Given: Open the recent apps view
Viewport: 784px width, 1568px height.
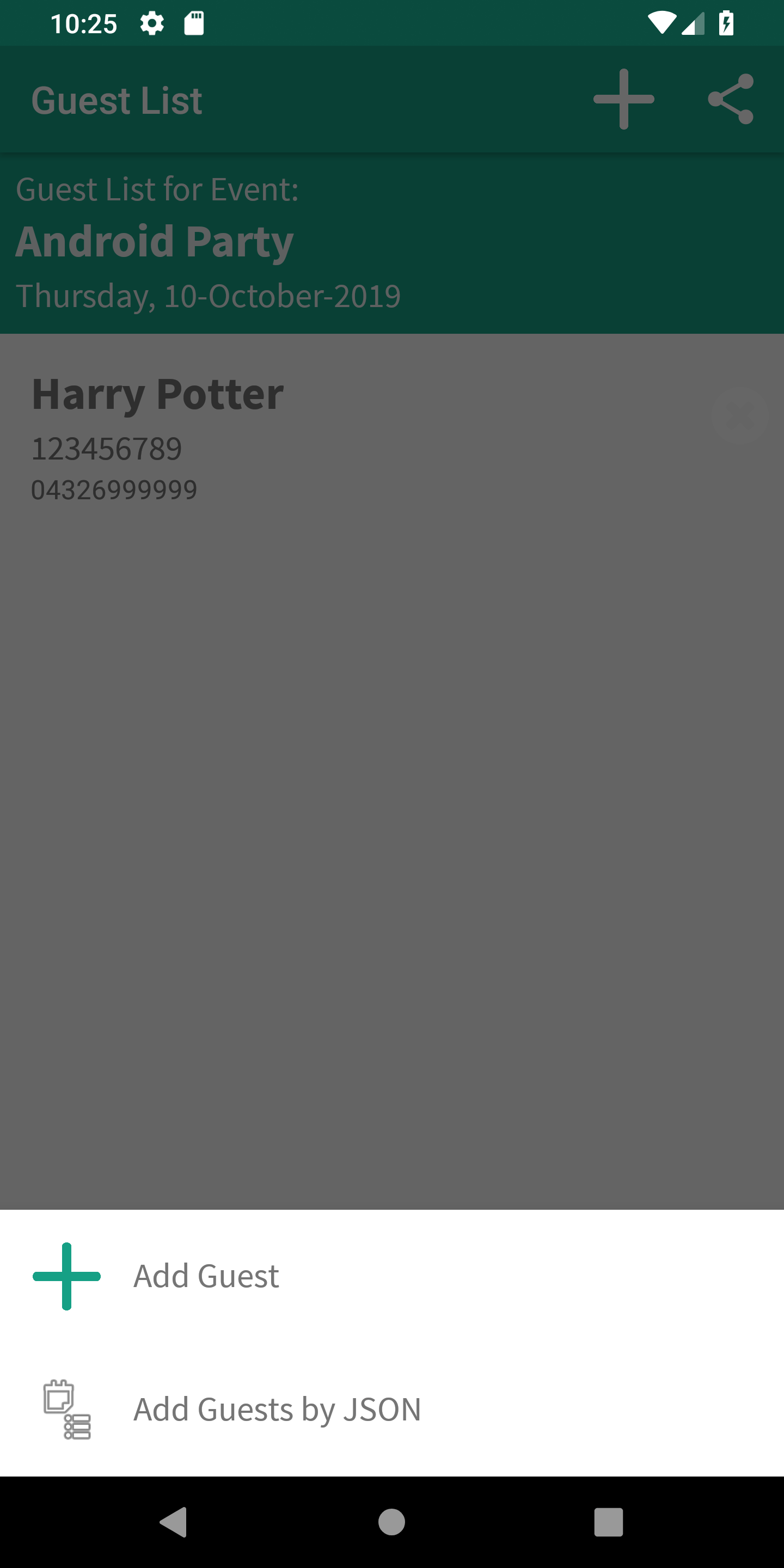Looking at the screenshot, I should click(x=609, y=1522).
